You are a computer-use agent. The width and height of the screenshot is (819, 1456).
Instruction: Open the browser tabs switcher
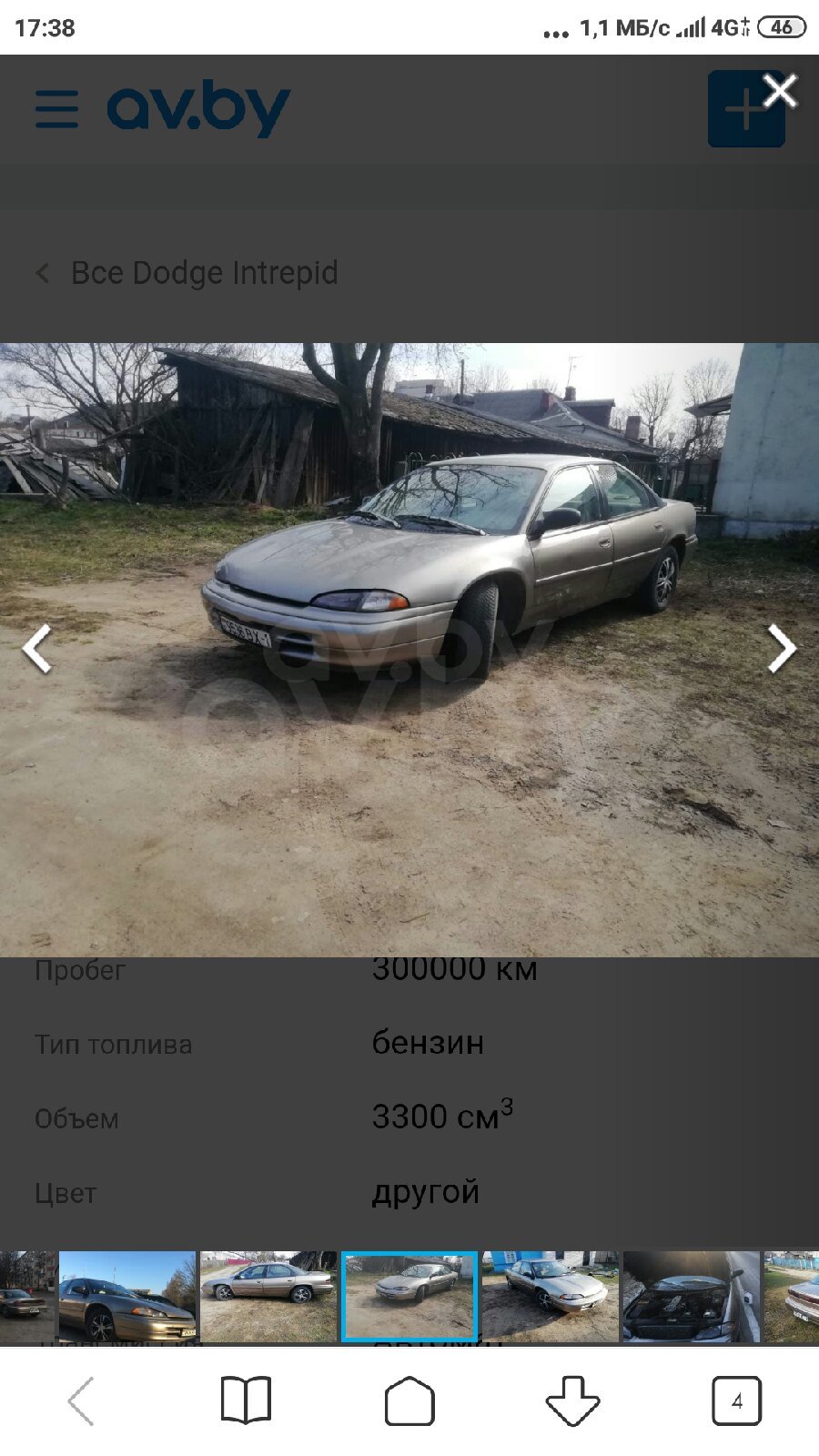tap(736, 1400)
